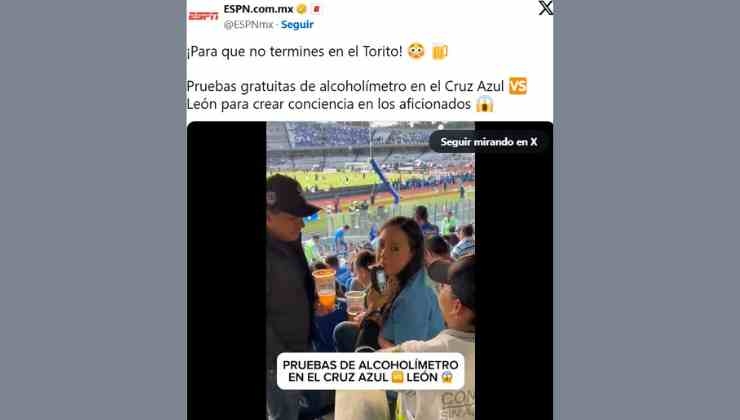Play the alcoholímetro Cruz Azul video
Screen dimensions: 740x420
[x=370, y=270]
